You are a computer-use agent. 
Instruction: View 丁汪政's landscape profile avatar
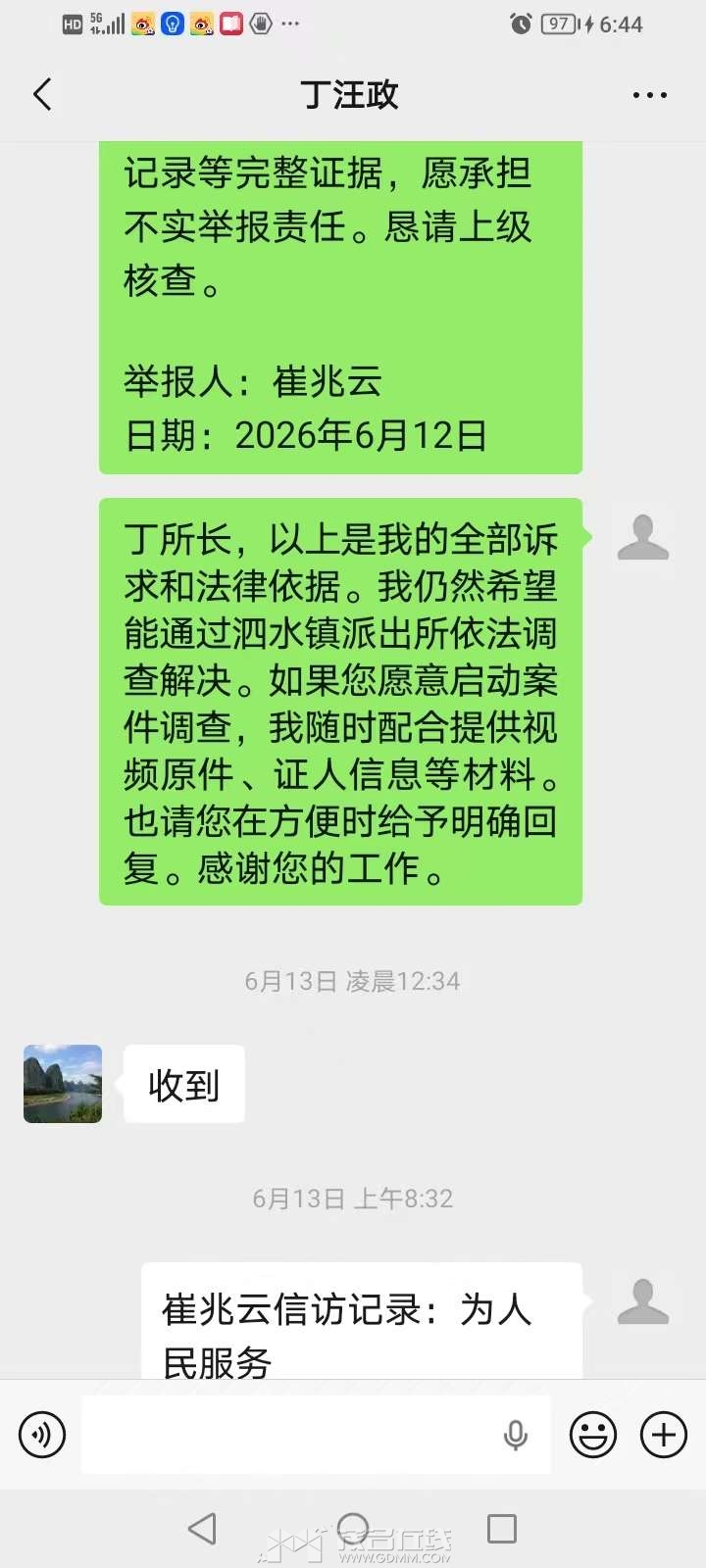point(63,1084)
